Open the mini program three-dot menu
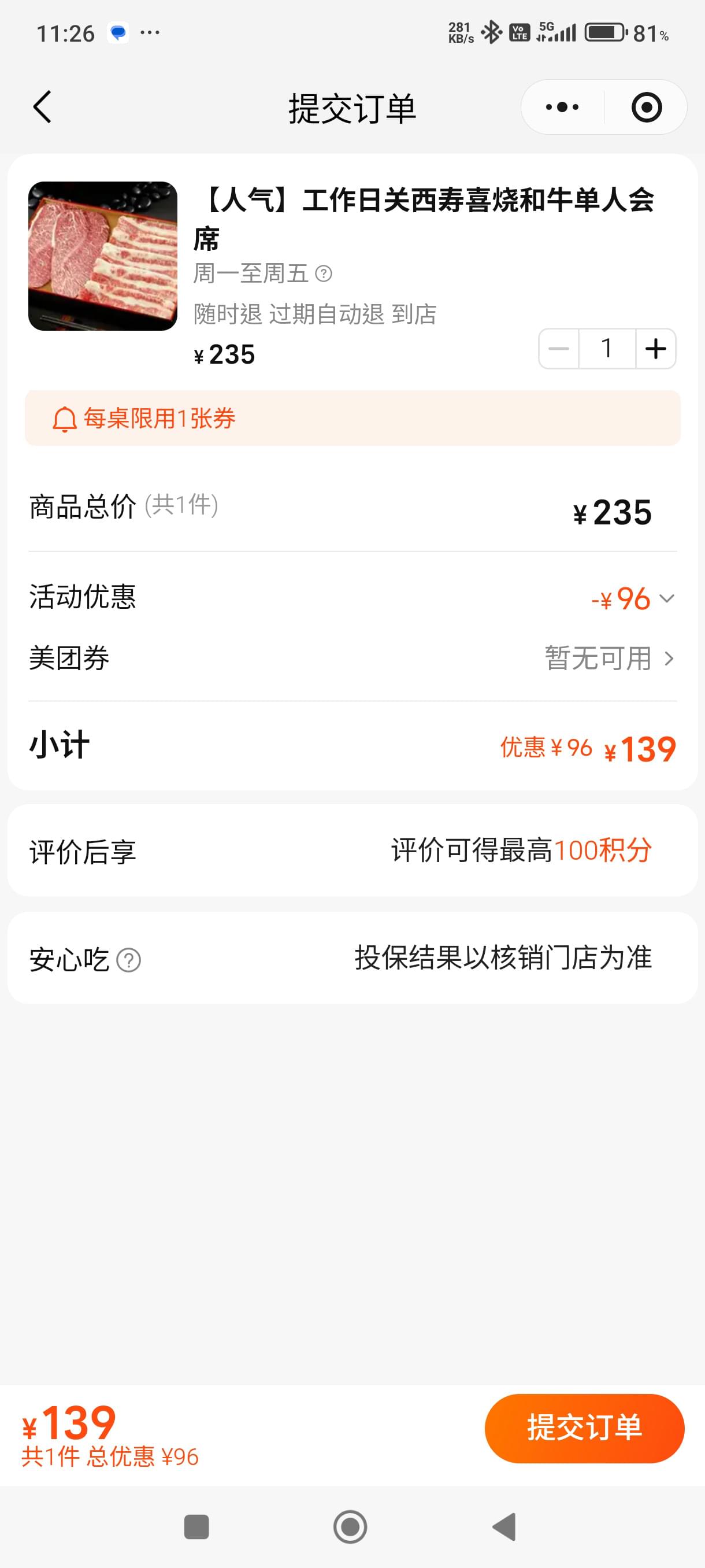The image size is (705, 1568). (x=562, y=108)
